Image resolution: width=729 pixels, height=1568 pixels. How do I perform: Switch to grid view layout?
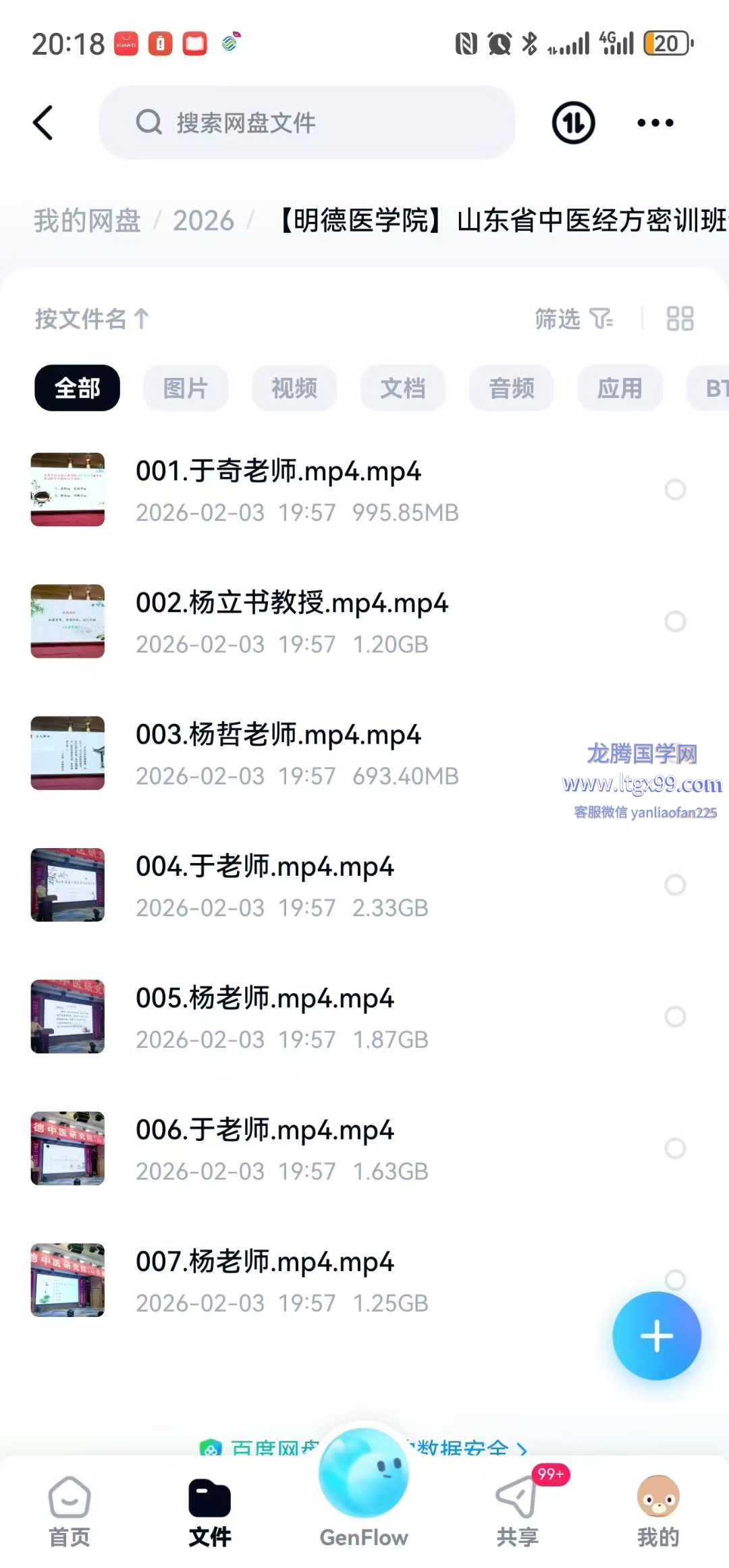tap(680, 318)
